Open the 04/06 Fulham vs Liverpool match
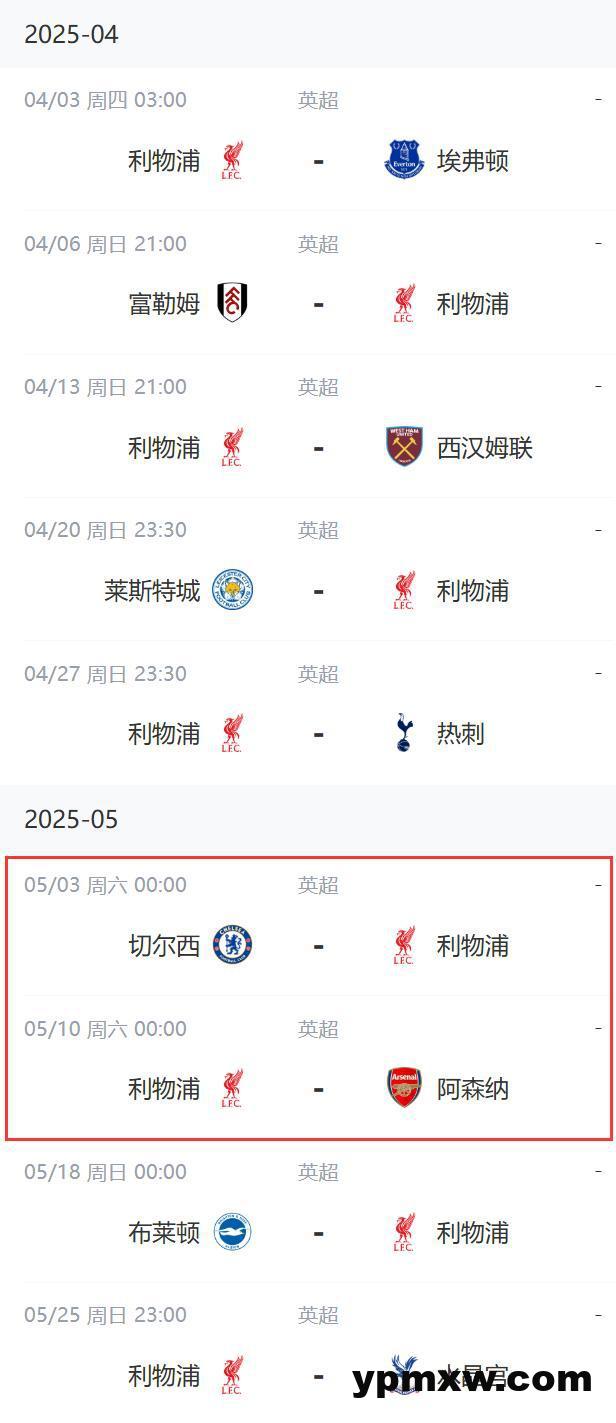 pyautogui.click(x=318, y=303)
